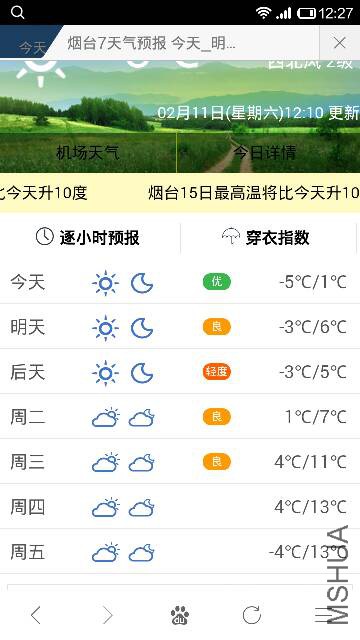Tap the search icon in the status bar

point(18,13)
